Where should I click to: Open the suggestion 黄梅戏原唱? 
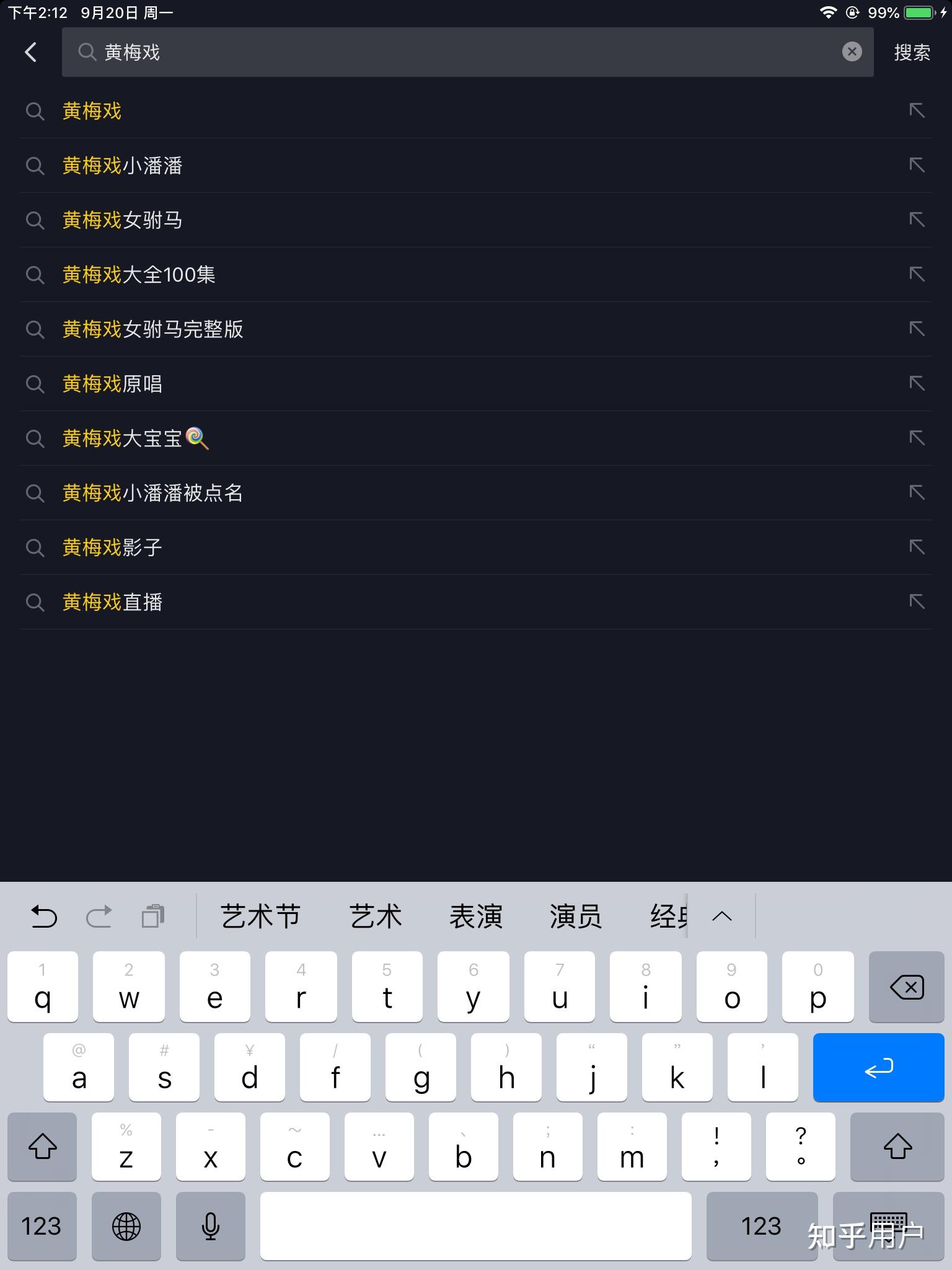click(x=112, y=384)
